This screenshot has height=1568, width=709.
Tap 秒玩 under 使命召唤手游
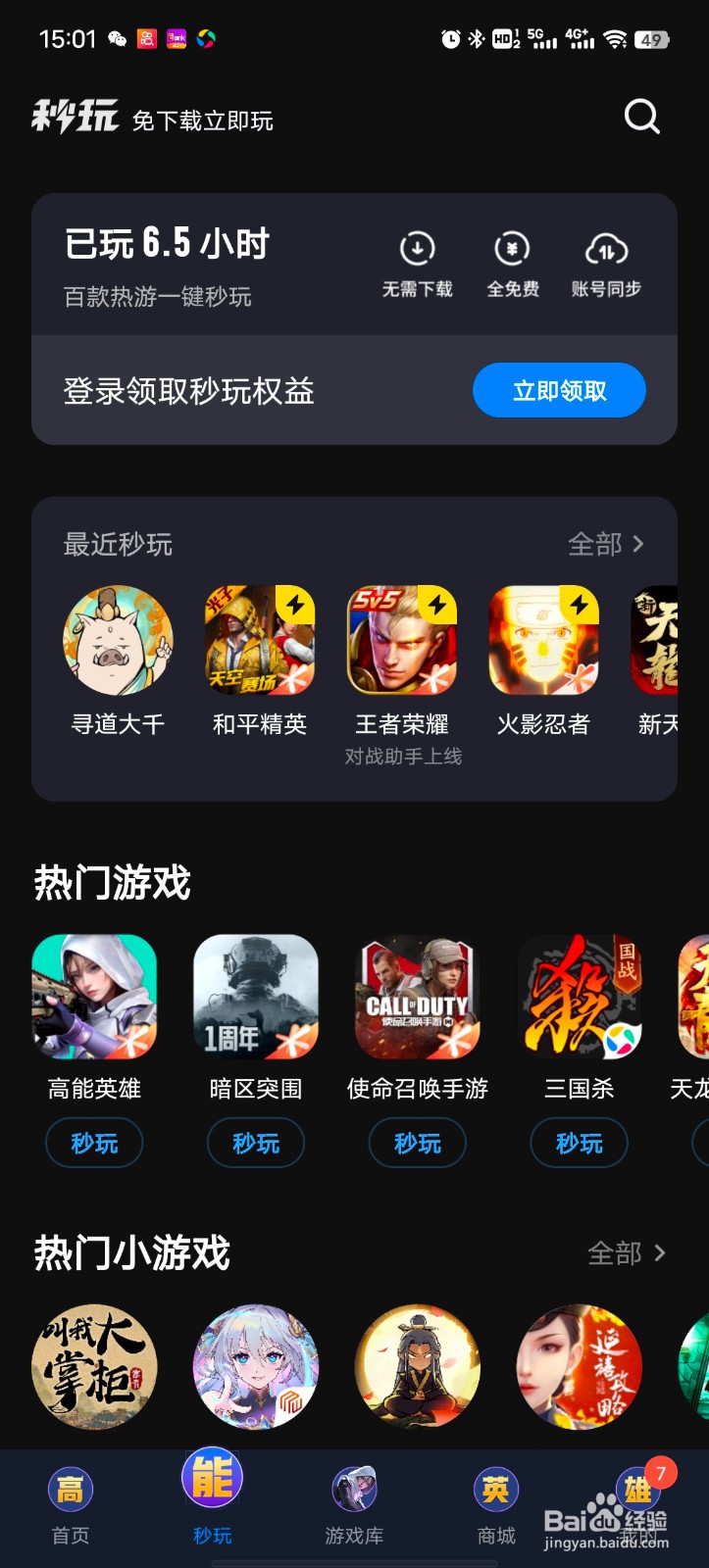[x=417, y=1143]
